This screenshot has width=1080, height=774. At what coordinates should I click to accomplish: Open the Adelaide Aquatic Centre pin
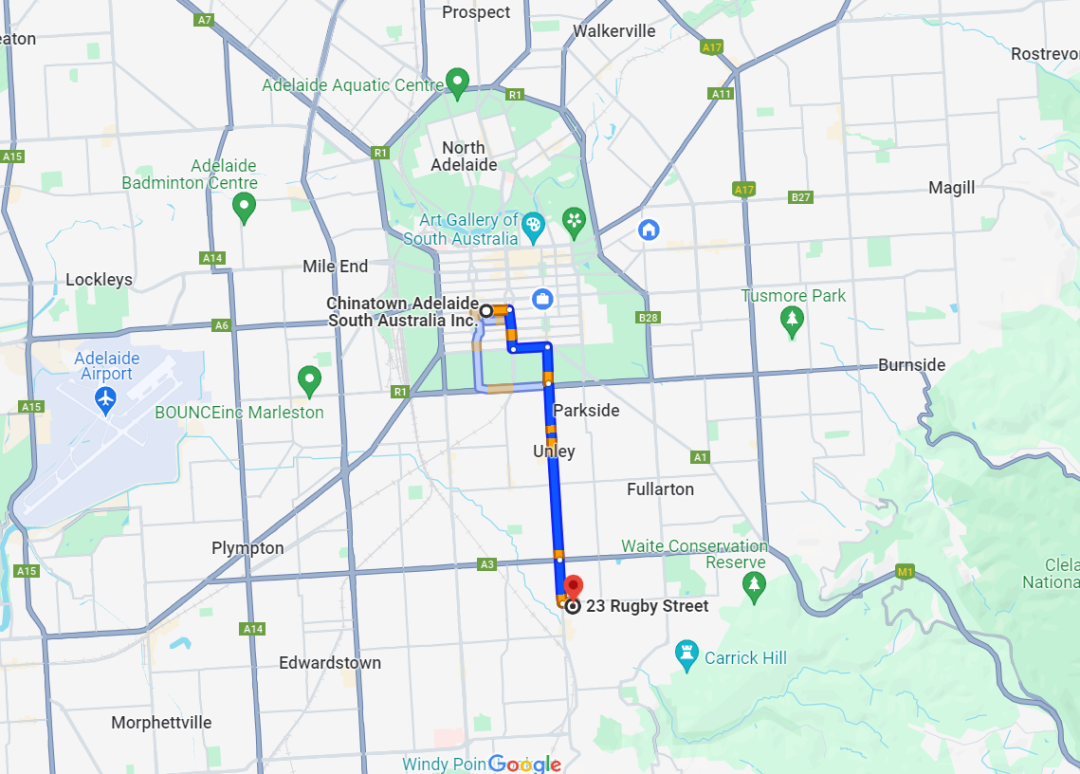tap(457, 82)
